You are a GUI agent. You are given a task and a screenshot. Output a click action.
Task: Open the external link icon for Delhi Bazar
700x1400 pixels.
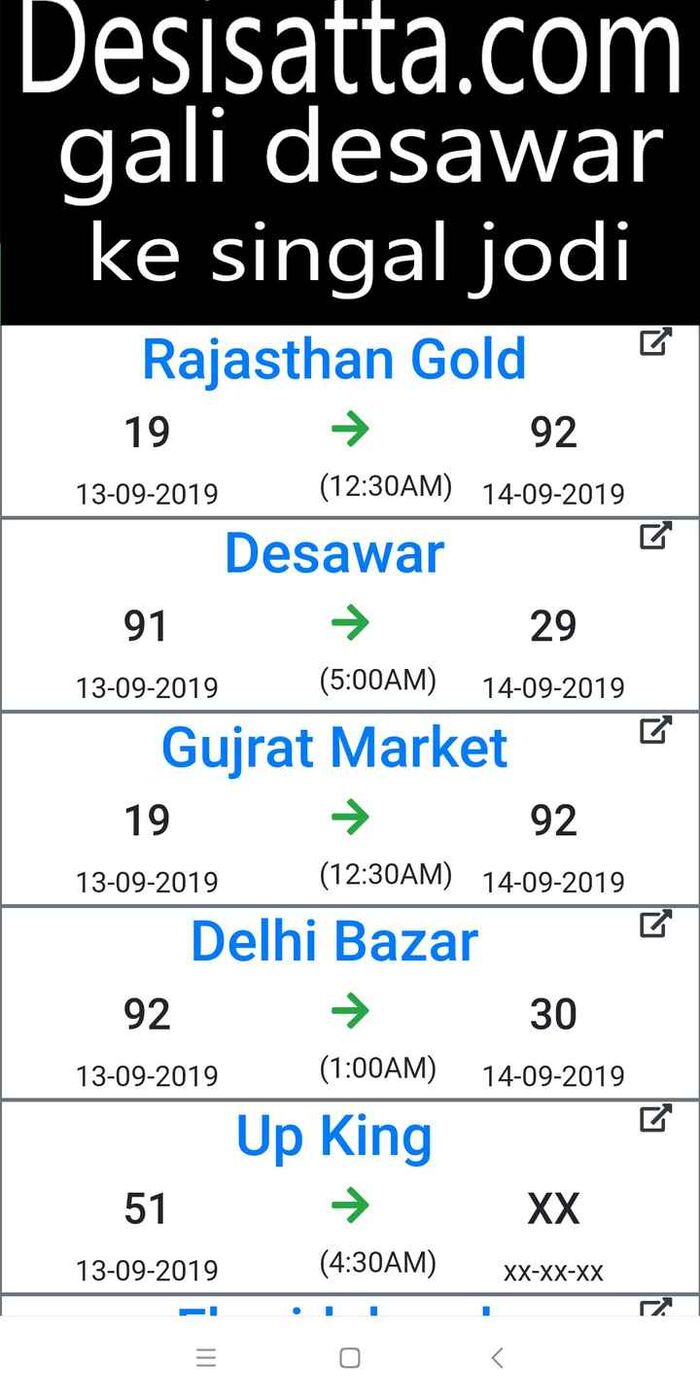click(655, 925)
